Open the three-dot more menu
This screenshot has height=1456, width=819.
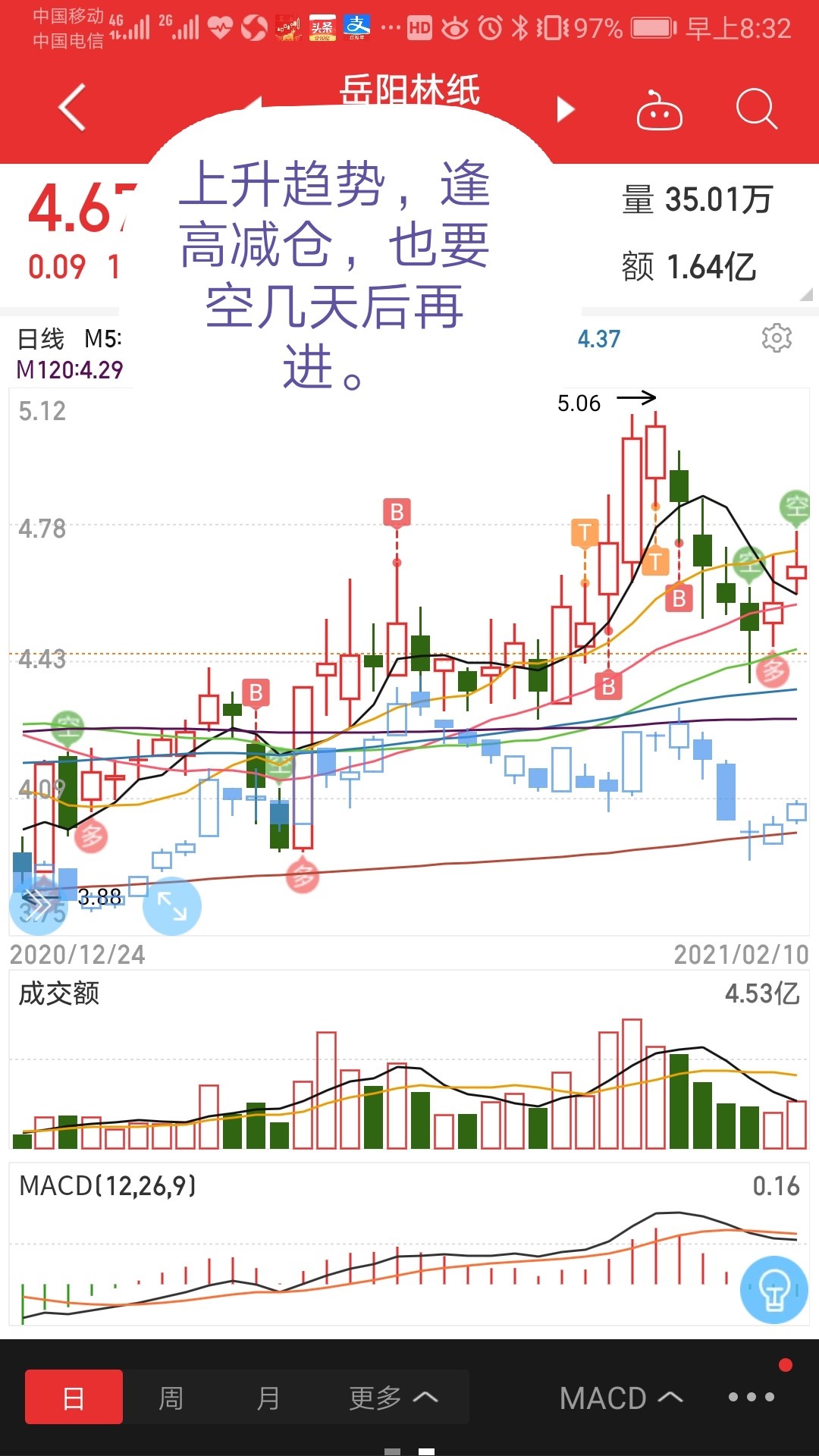[x=751, y=1397]
